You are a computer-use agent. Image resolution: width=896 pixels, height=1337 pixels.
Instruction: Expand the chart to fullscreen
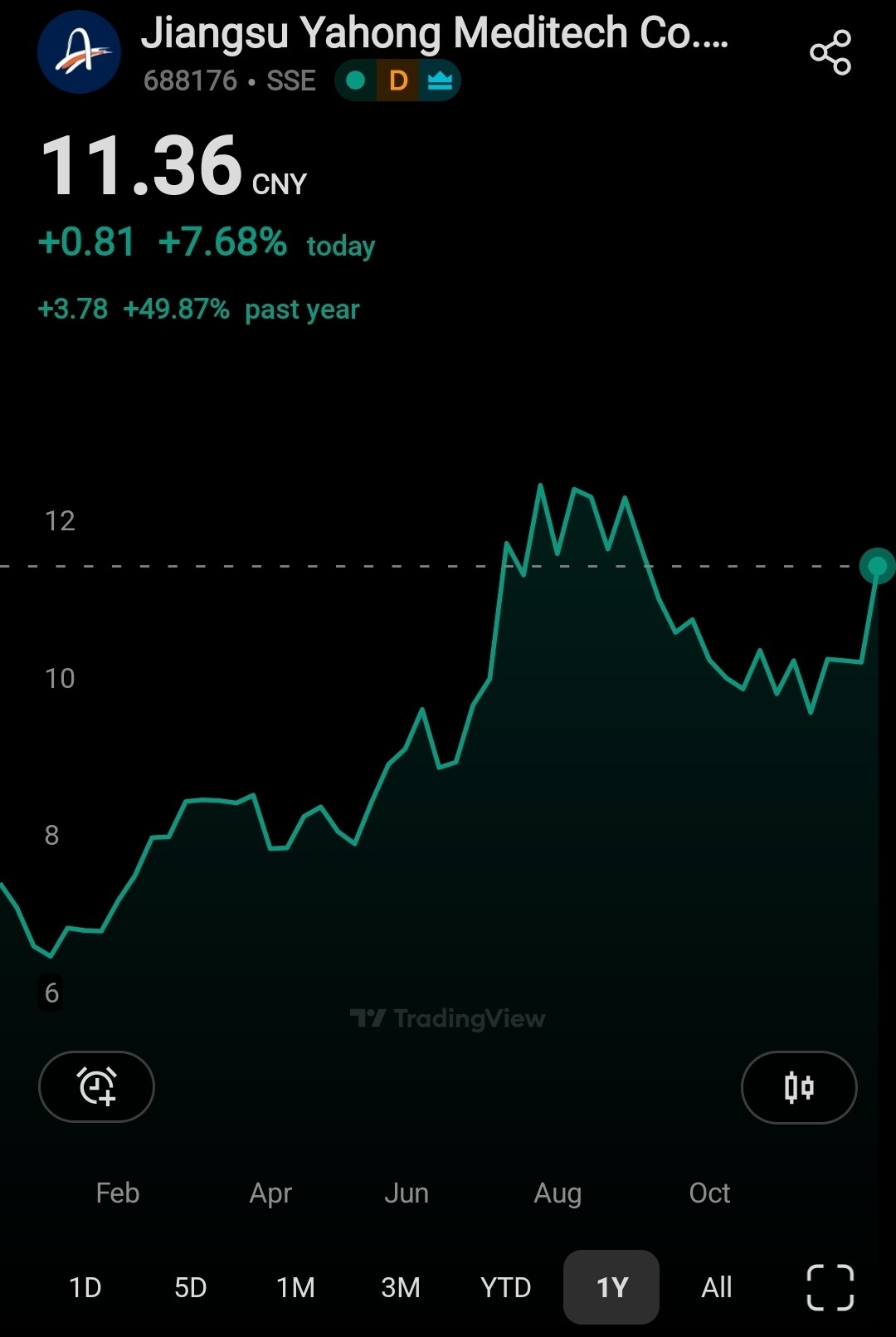[830, 1287]
